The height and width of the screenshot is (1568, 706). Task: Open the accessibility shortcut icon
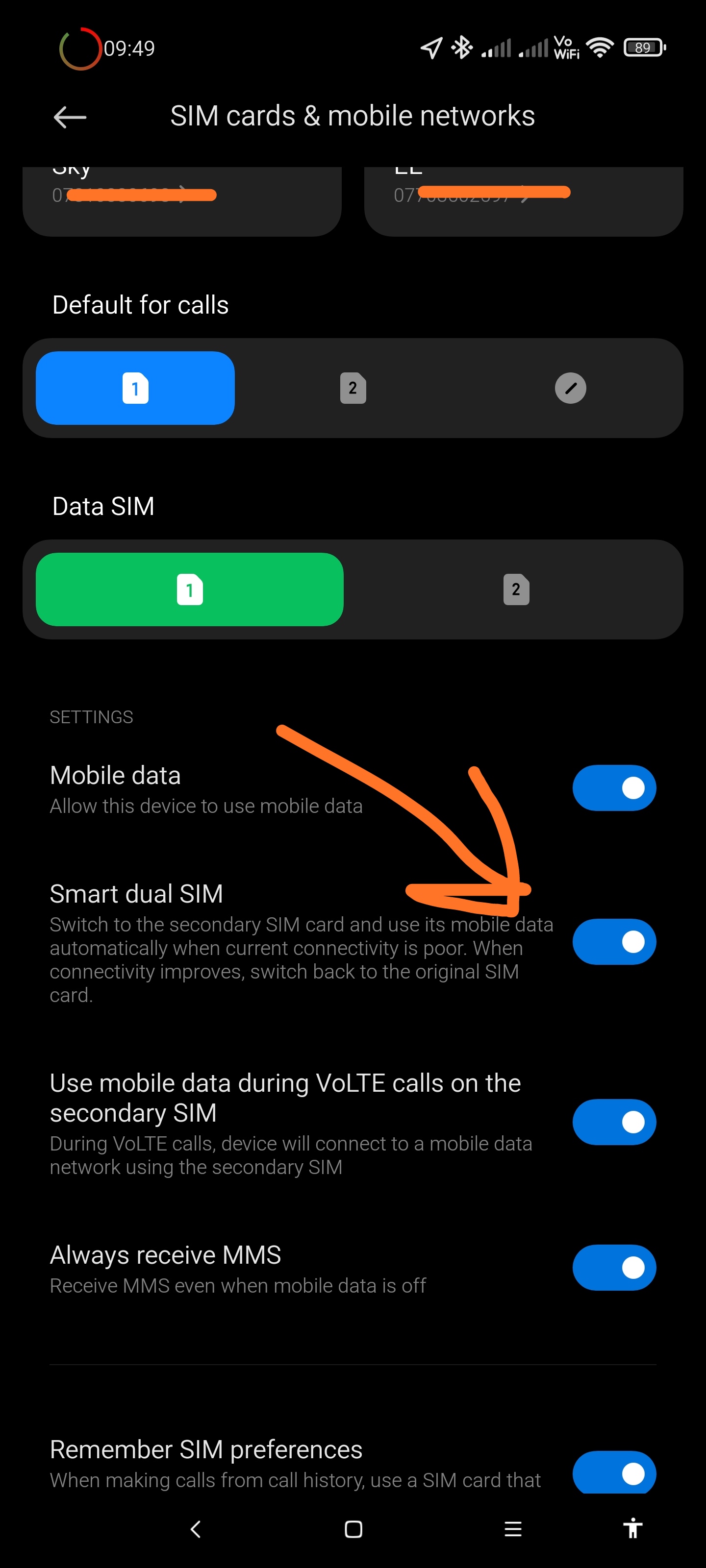click(x=633, y=1528)
